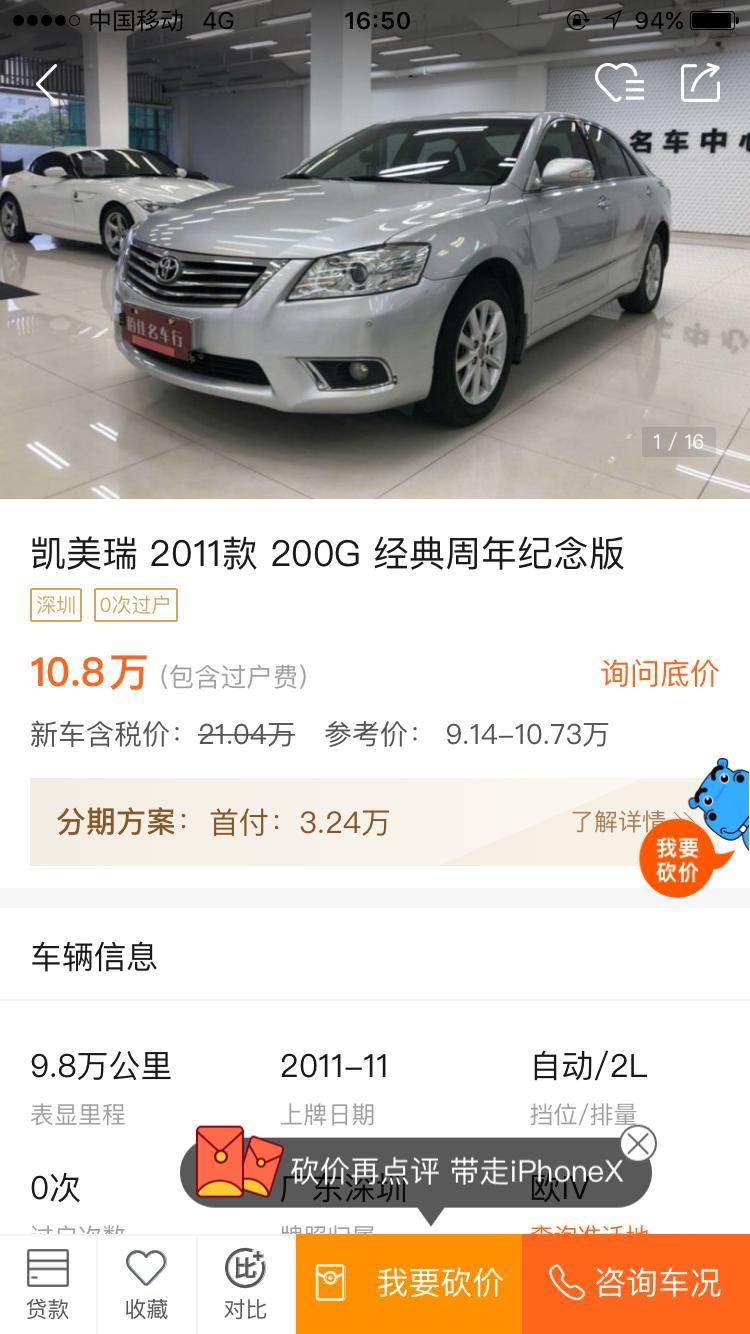Open the favorites list icon in top bar
The image size is (750, 1334).
[x=621, y=83]
